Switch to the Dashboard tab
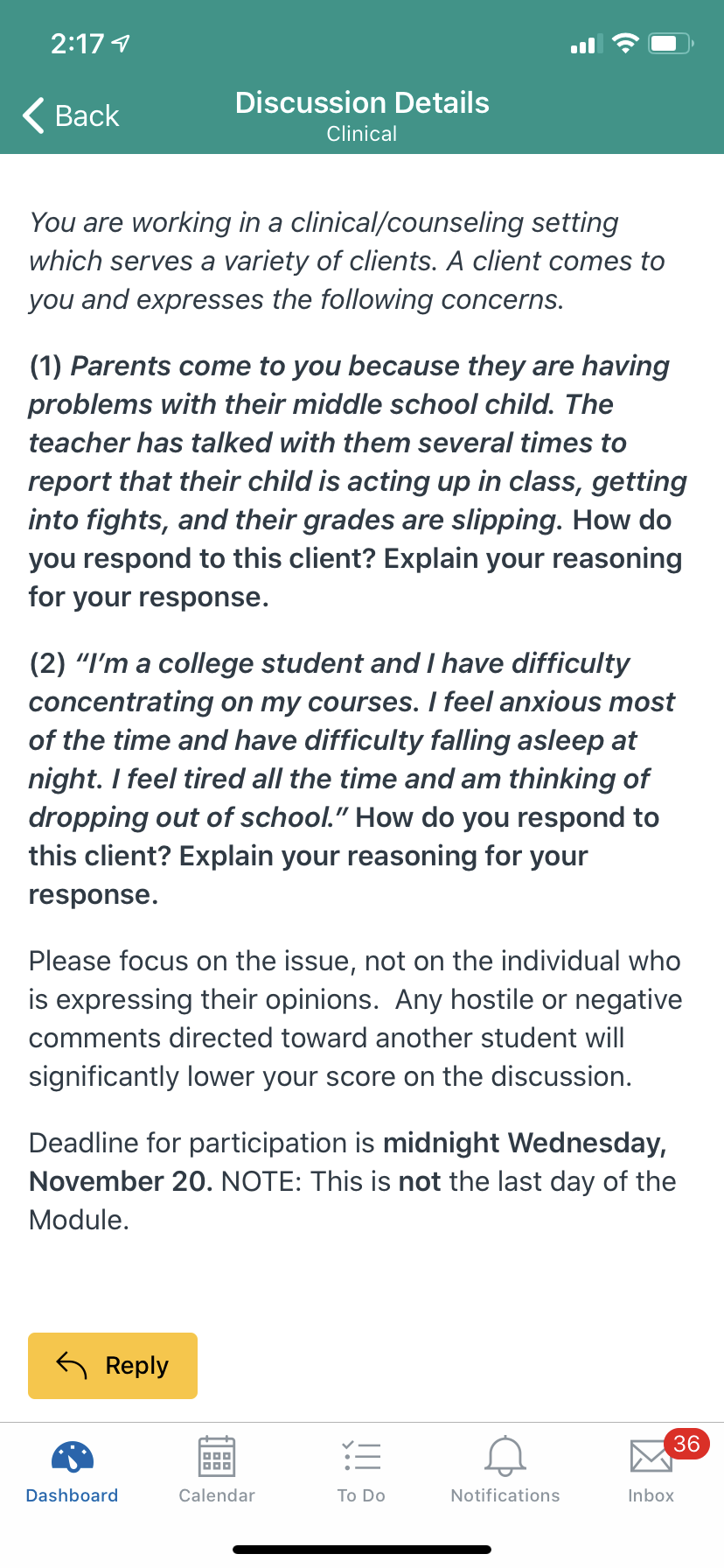 [x=73, y=1470]
